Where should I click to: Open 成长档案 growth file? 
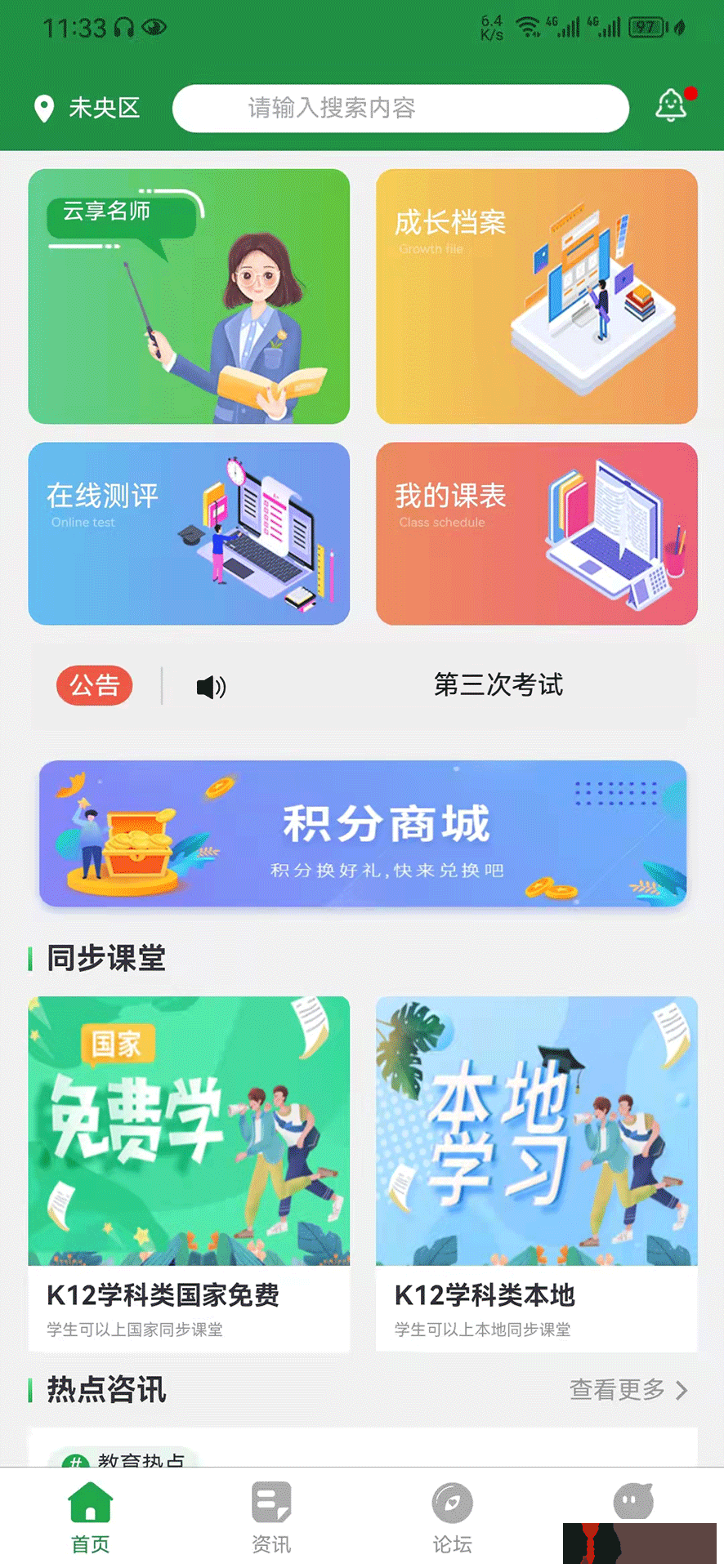(x=536, y=296)
